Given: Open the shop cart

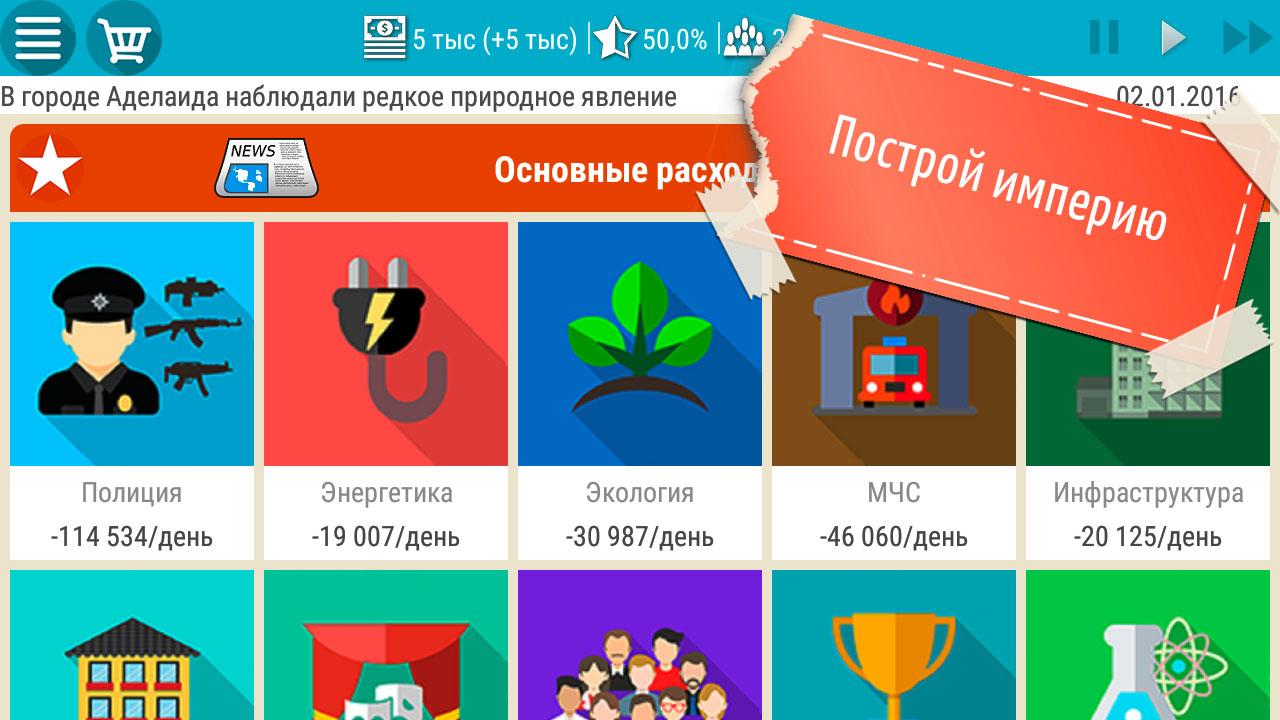Looking at the screenshot, I should 124,39.
